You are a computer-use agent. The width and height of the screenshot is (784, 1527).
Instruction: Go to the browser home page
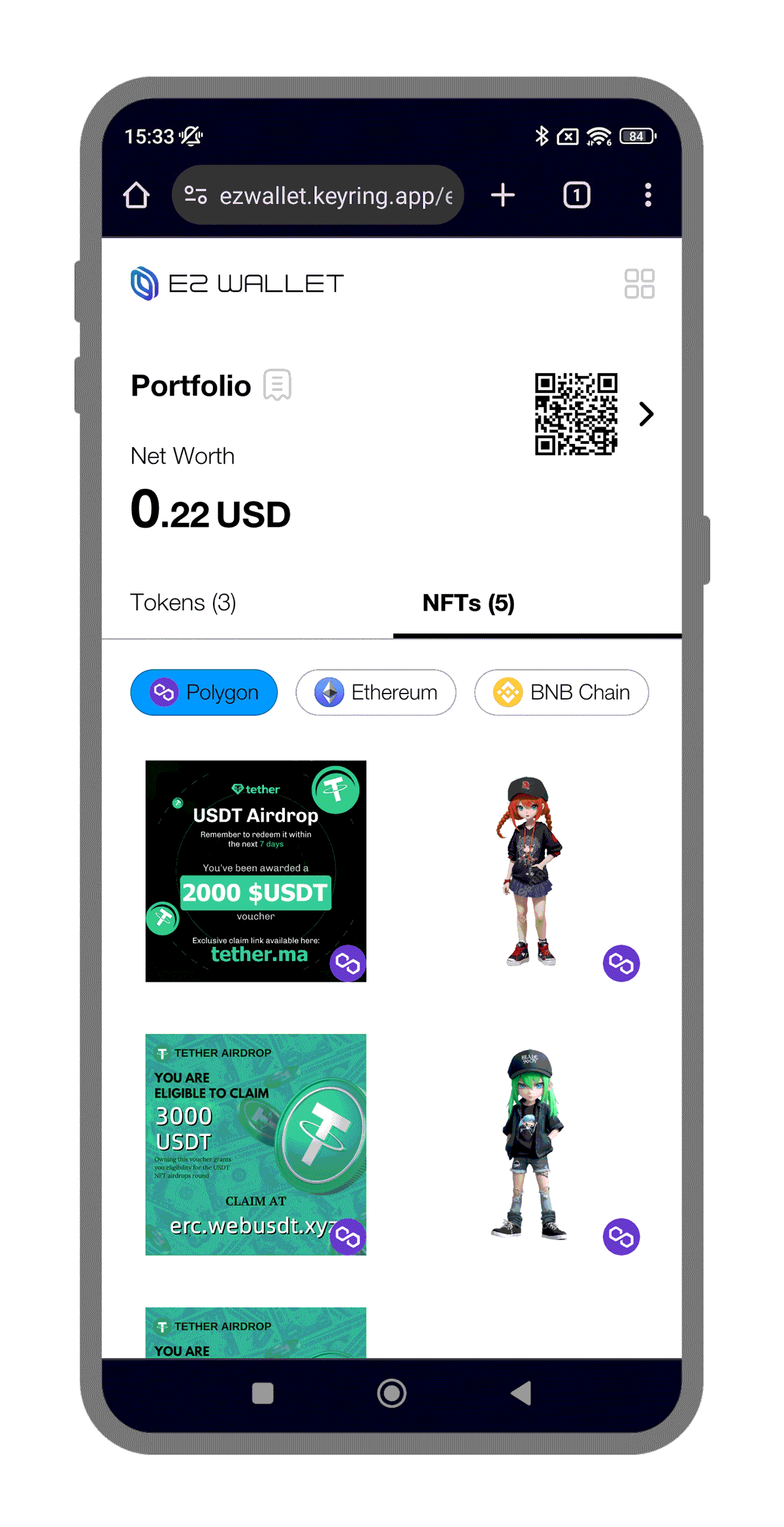pos(136,195)
